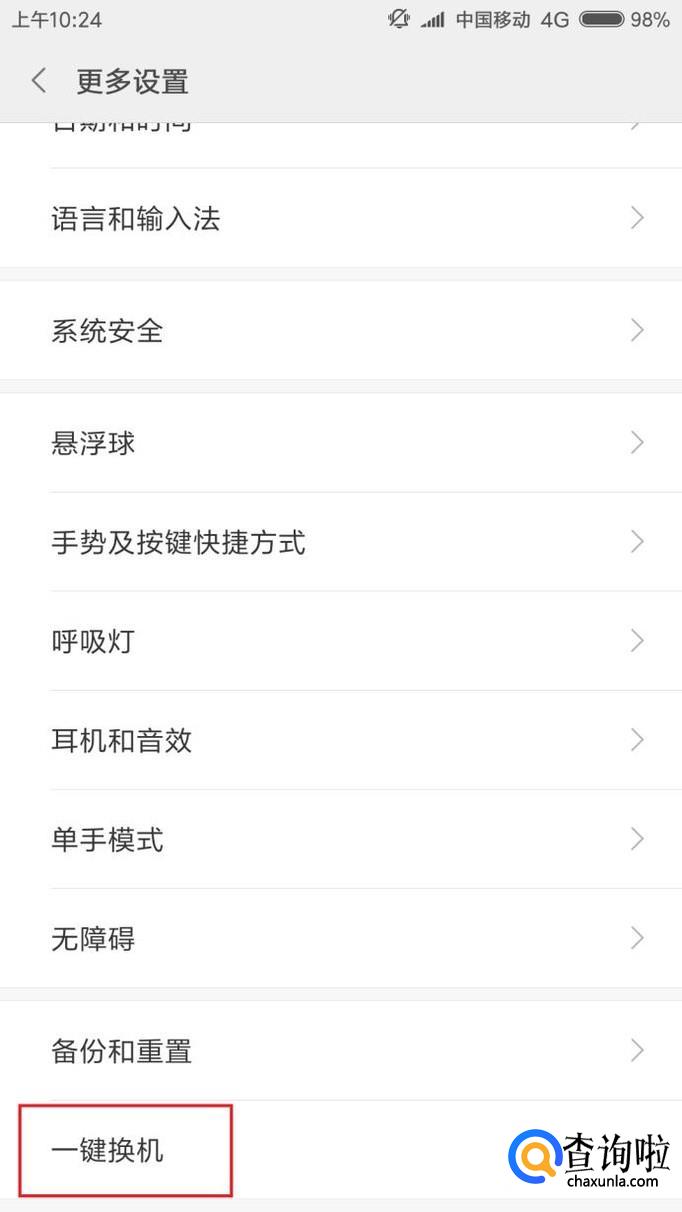Go back from 更多设置

click(40, 81)
